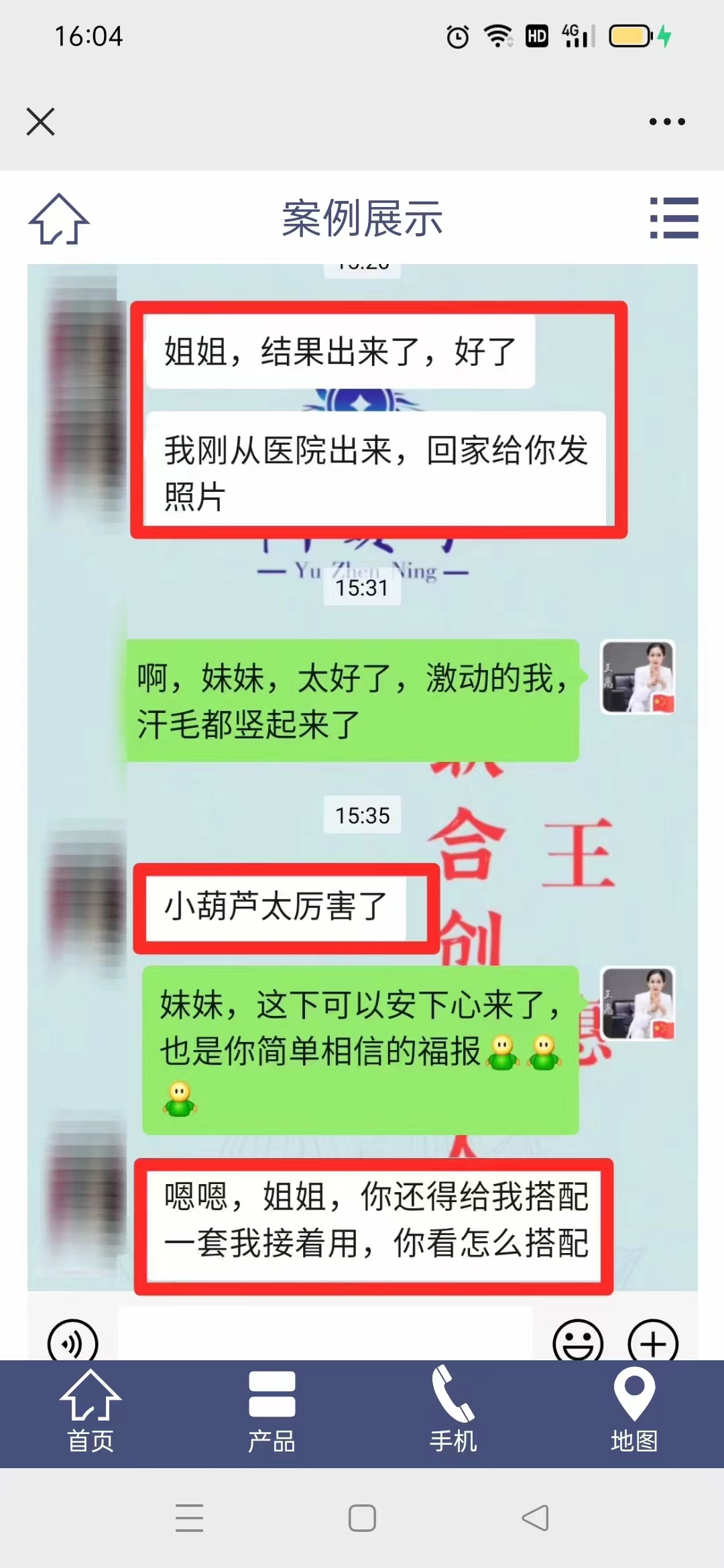Viewport: 724px width, 1568px height.
Task: Tap the home icon beside 案例展示
Action: coord(58,218)
